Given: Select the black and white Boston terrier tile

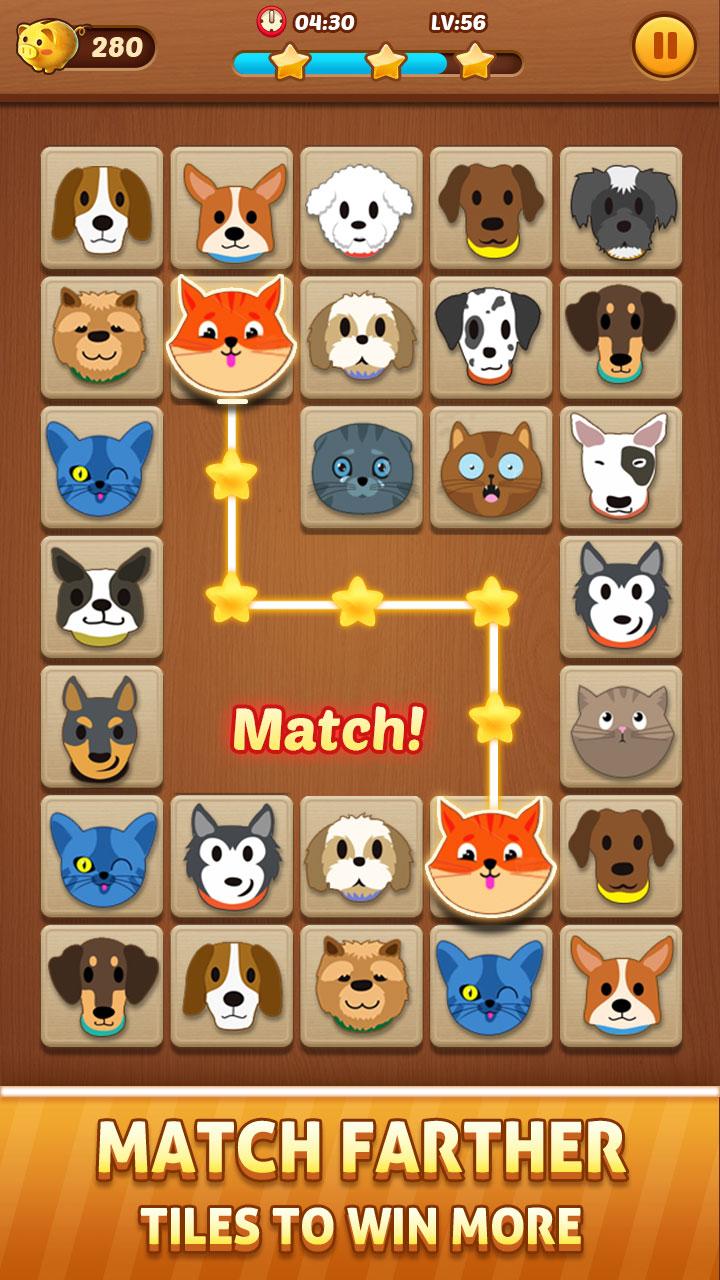Looking at the screenshot, I should 101,598.
